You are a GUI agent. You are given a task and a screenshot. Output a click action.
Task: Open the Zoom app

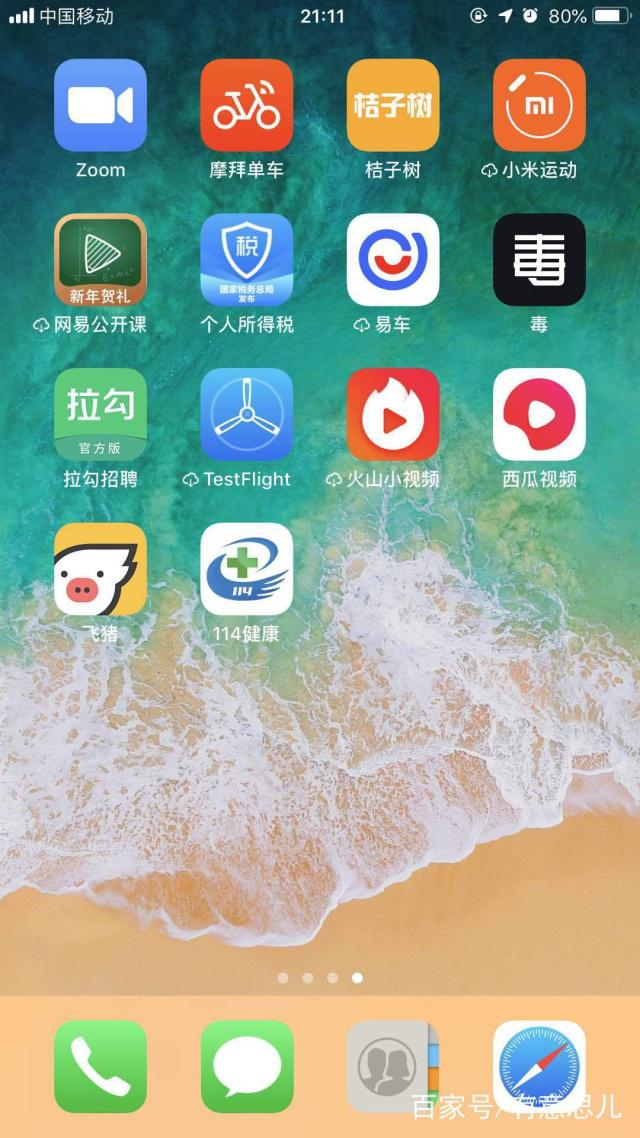click(x=100, y=105)
